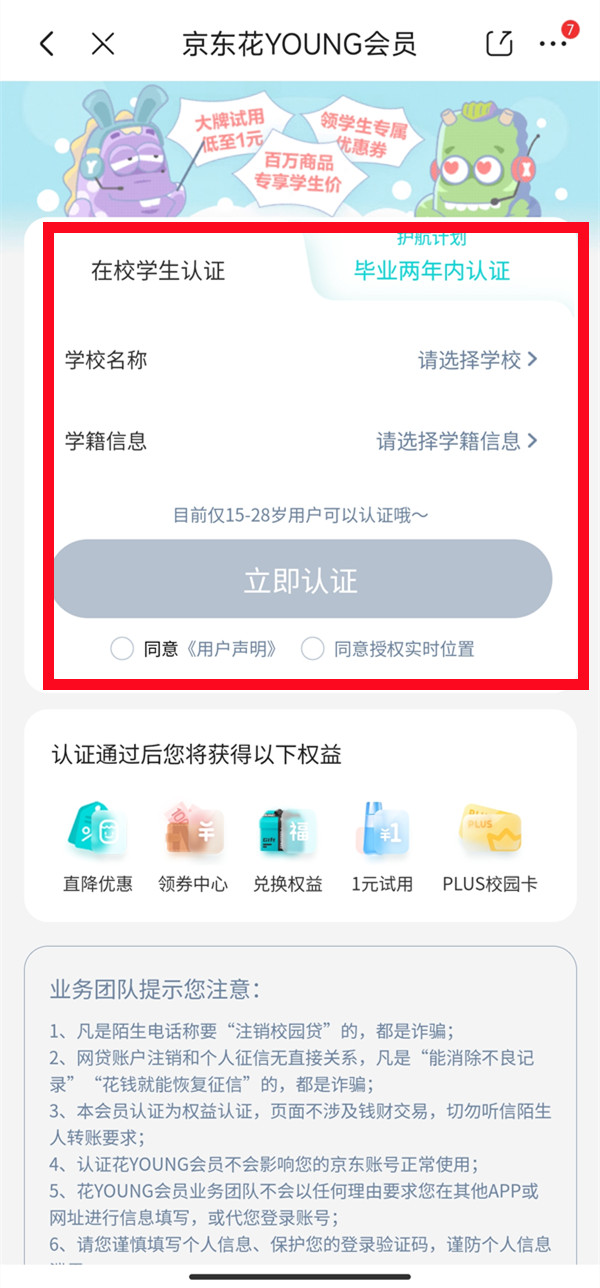The image size is (600, 1288).
Task: Close the 京东花YOUNG会员 page
Action: [x=103, y=44]
